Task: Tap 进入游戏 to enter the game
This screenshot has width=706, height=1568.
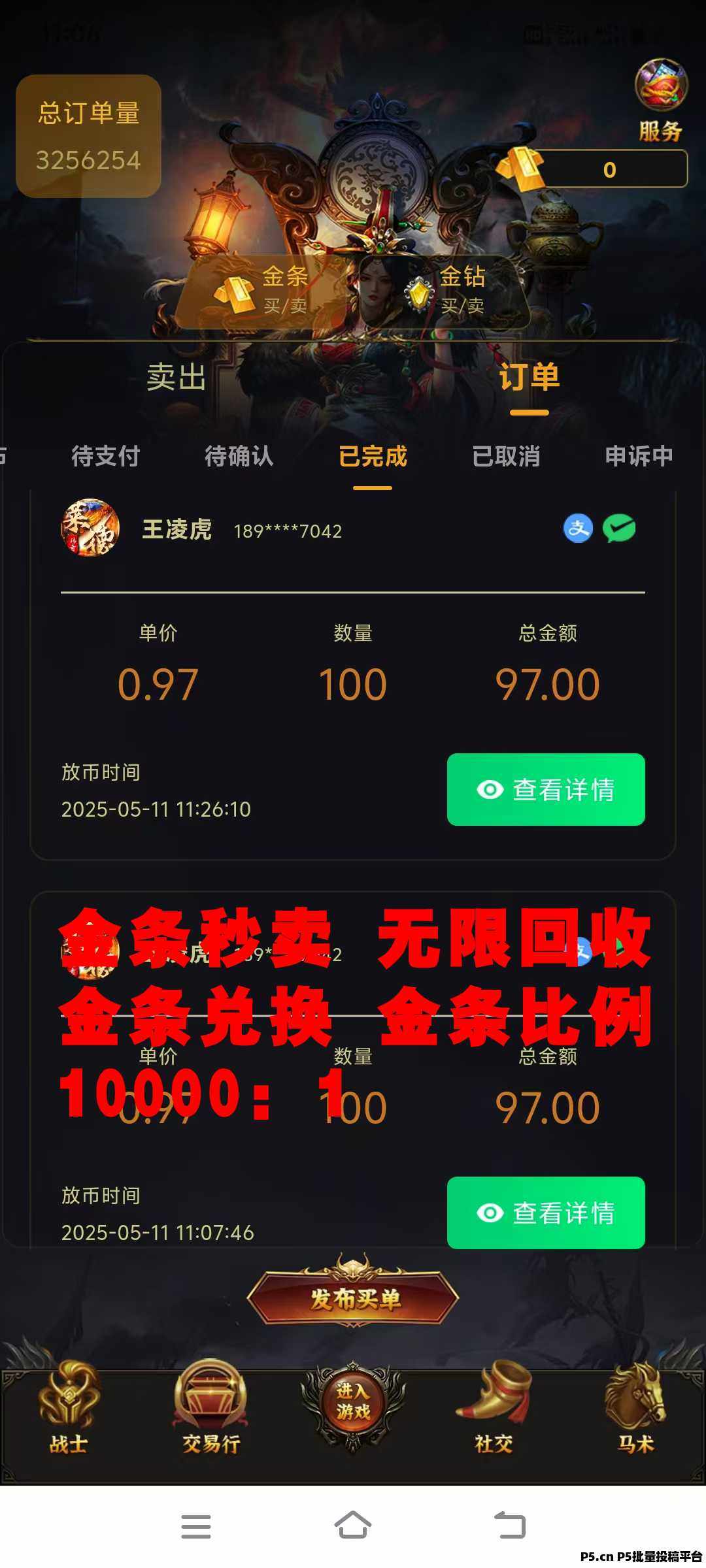Action: coord(353,1401)
